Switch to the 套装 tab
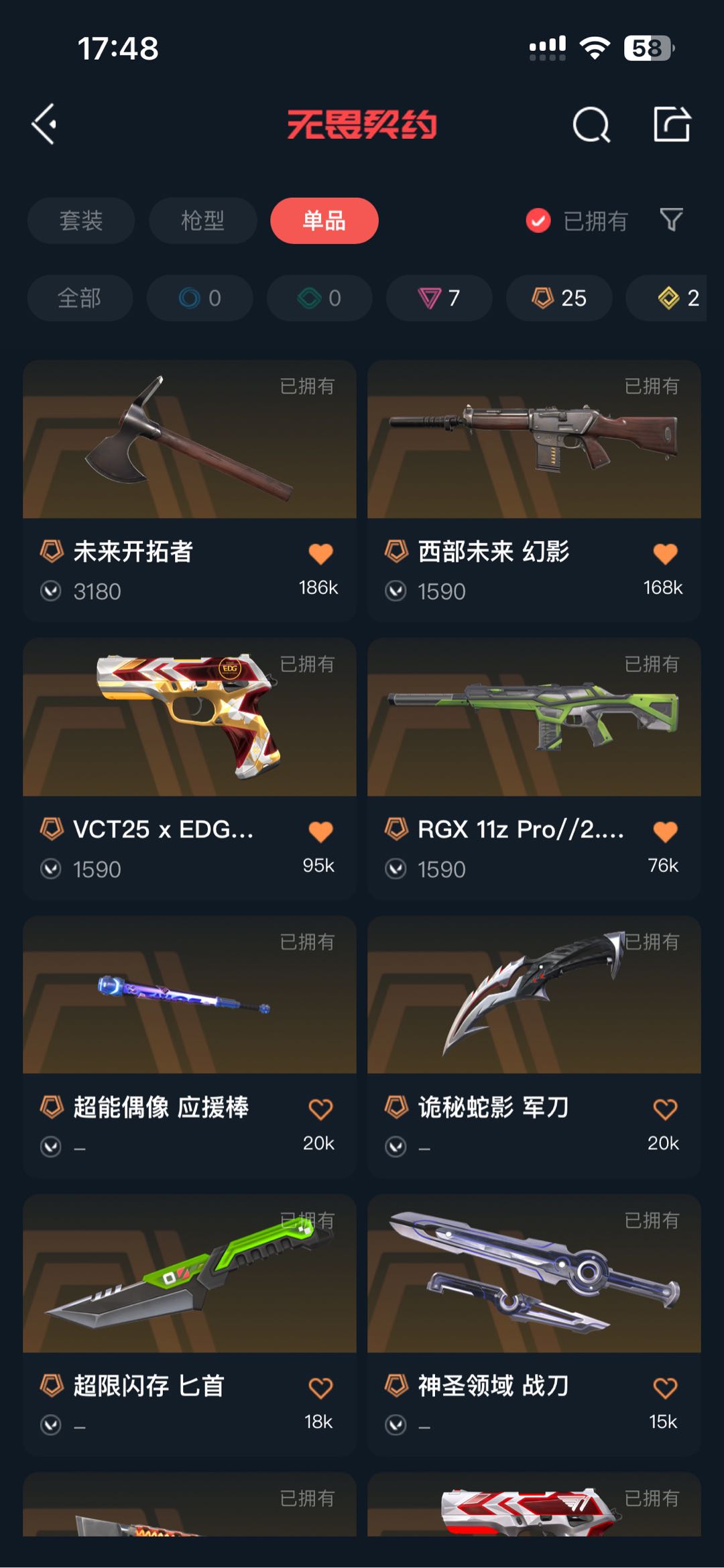Viewport: 724px width, 1568px height. (81, 221)
